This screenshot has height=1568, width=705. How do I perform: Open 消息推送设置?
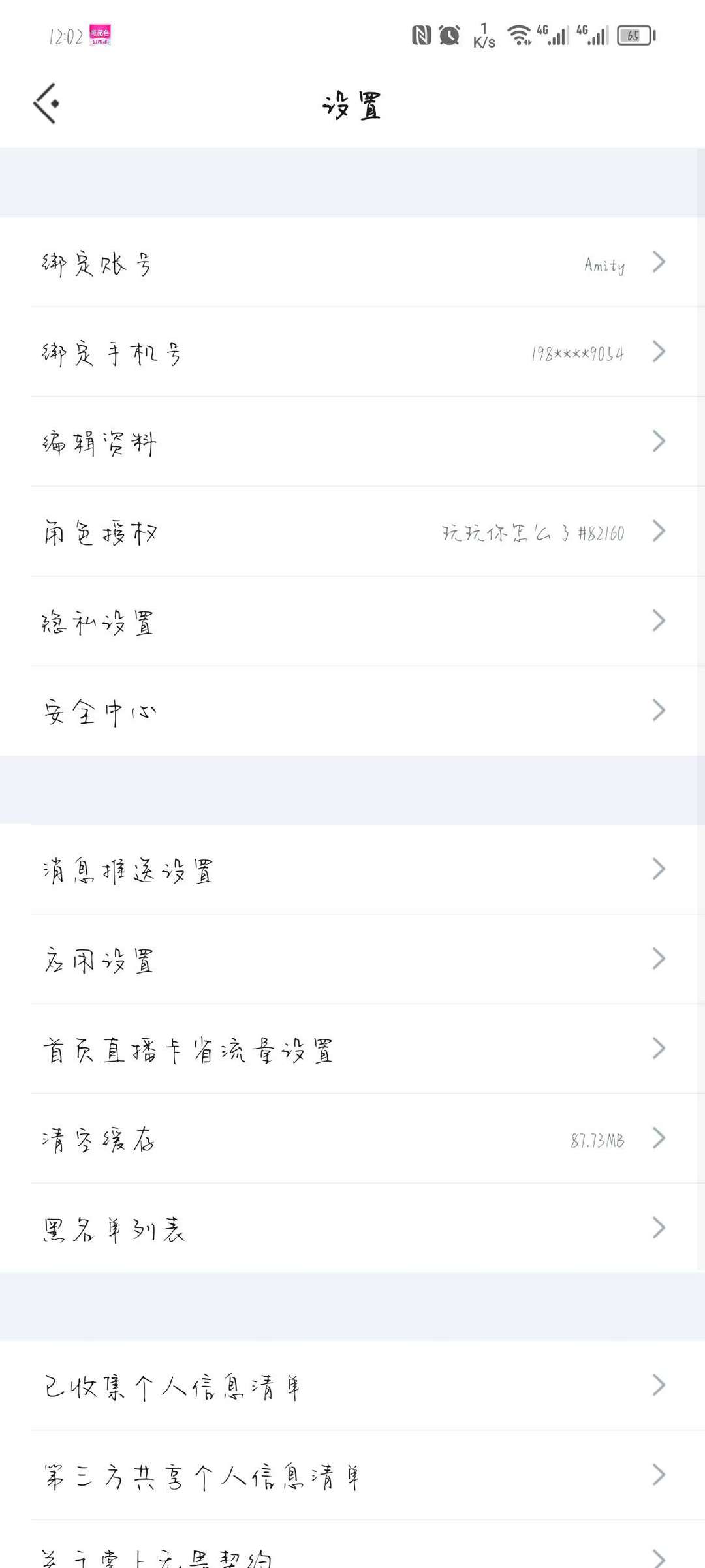pyautogui.click(x=352, y=869)
